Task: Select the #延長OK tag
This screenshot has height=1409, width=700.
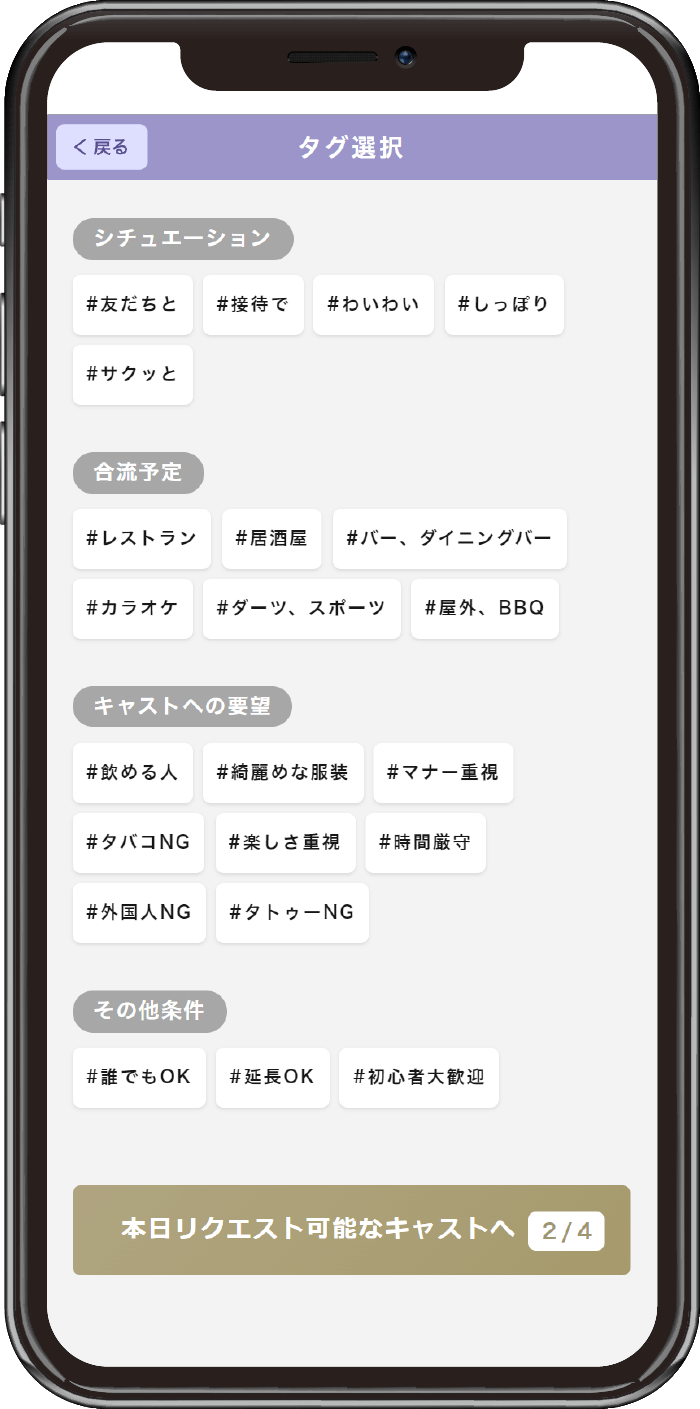Action: 272,1077
